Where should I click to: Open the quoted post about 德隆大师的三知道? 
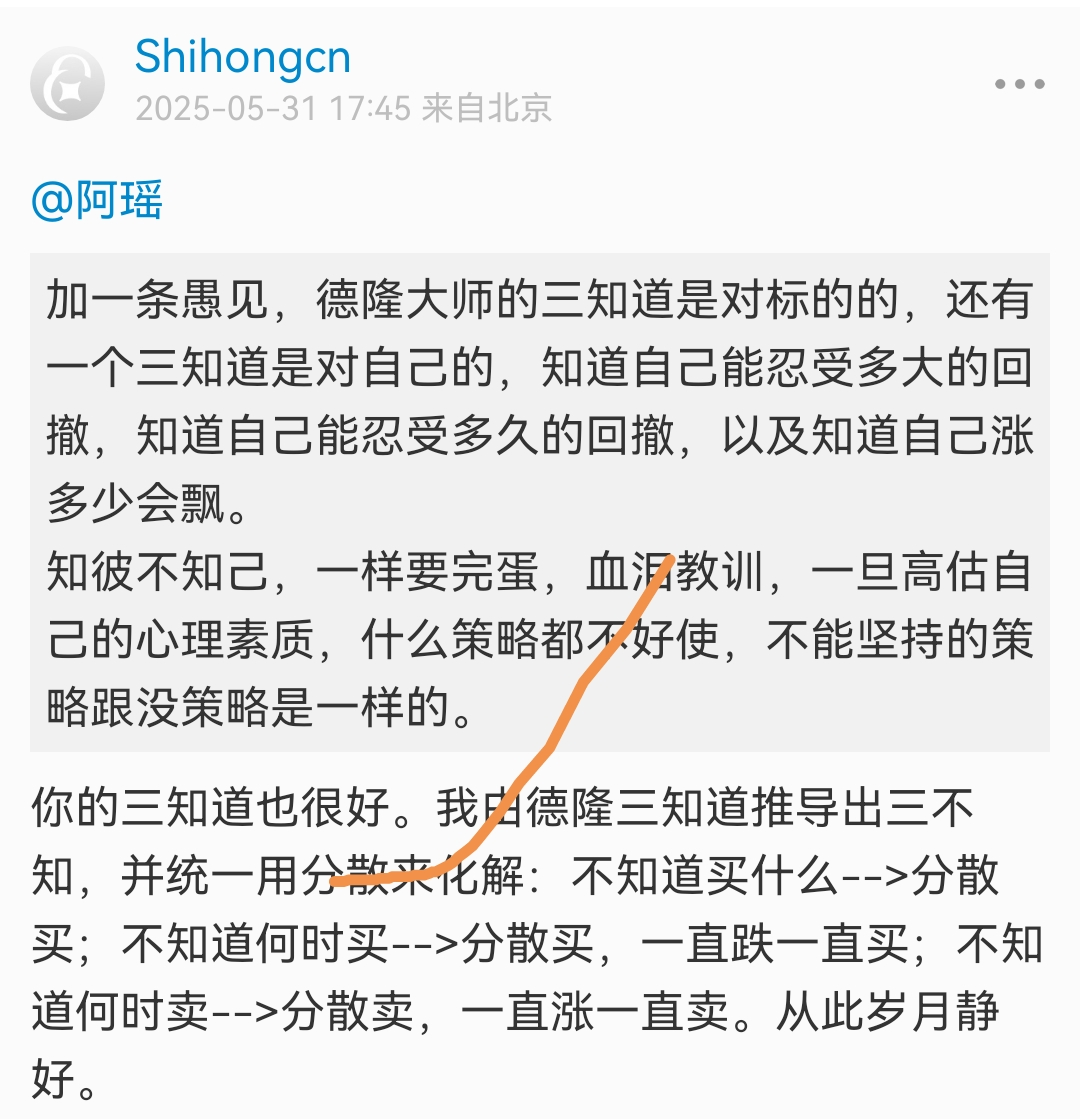[x=539, y=500]
